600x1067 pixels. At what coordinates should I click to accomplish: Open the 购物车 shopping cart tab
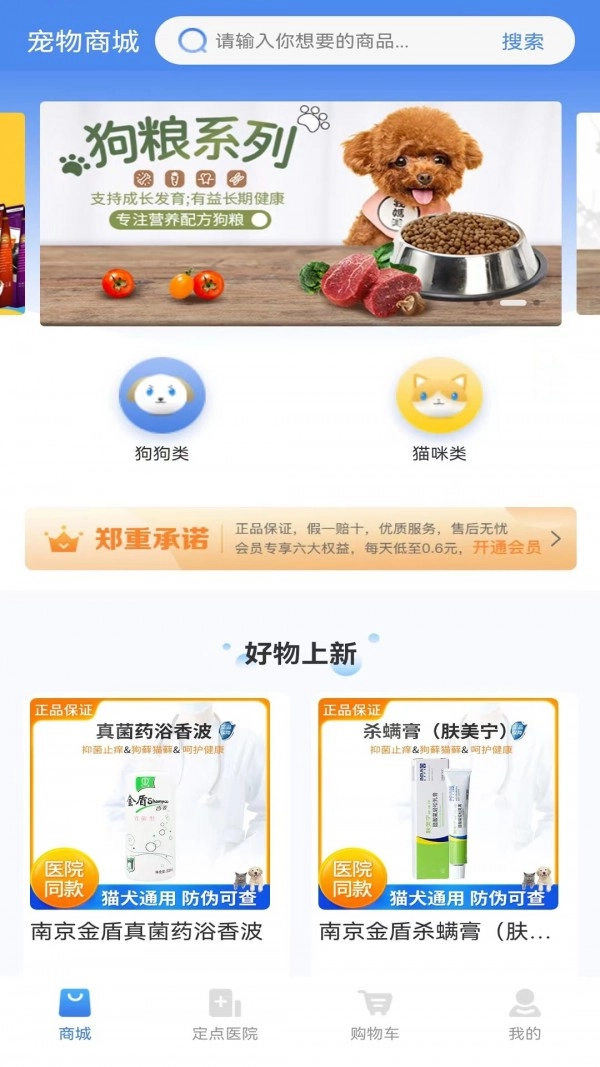pos(375,1014)
